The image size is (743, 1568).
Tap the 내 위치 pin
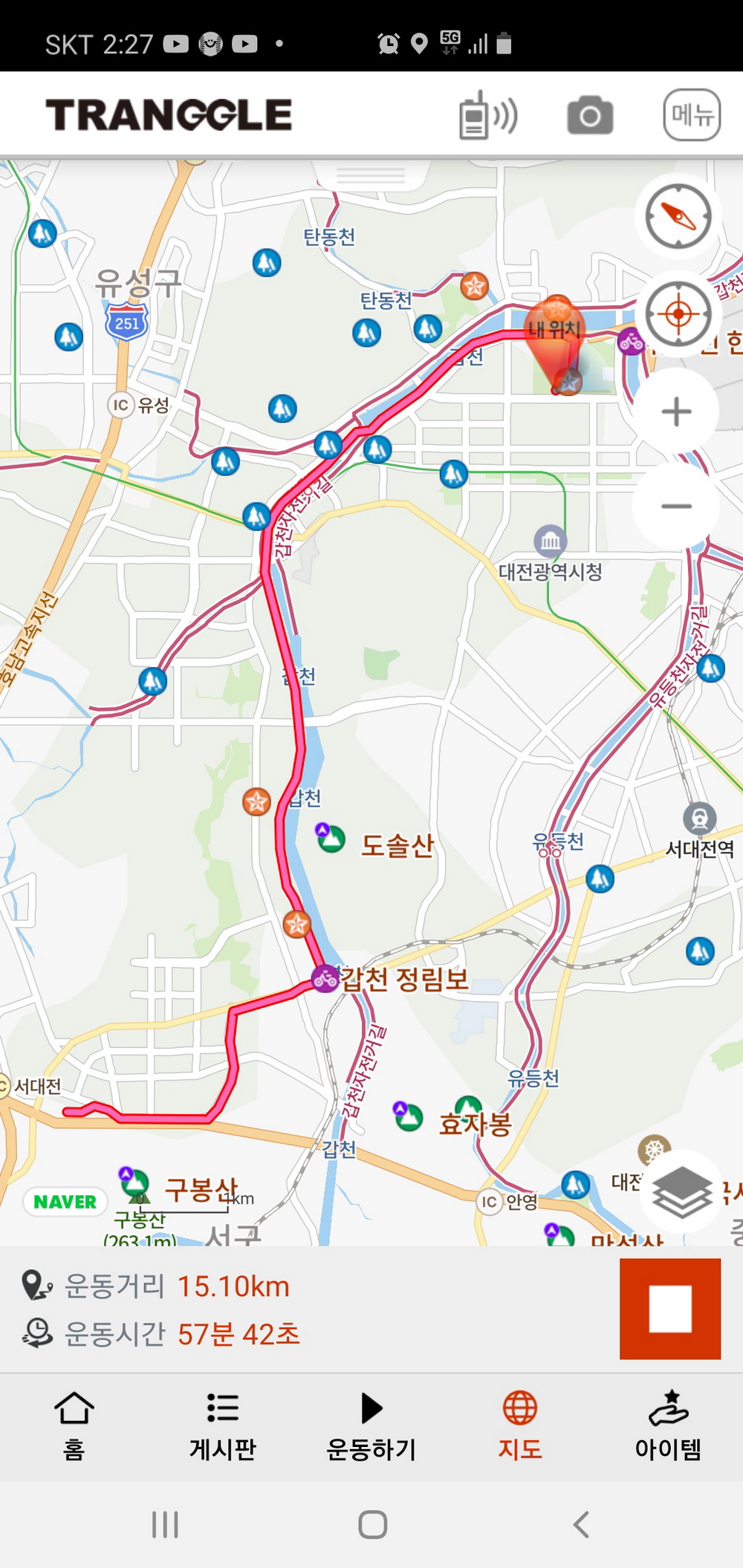555,336
